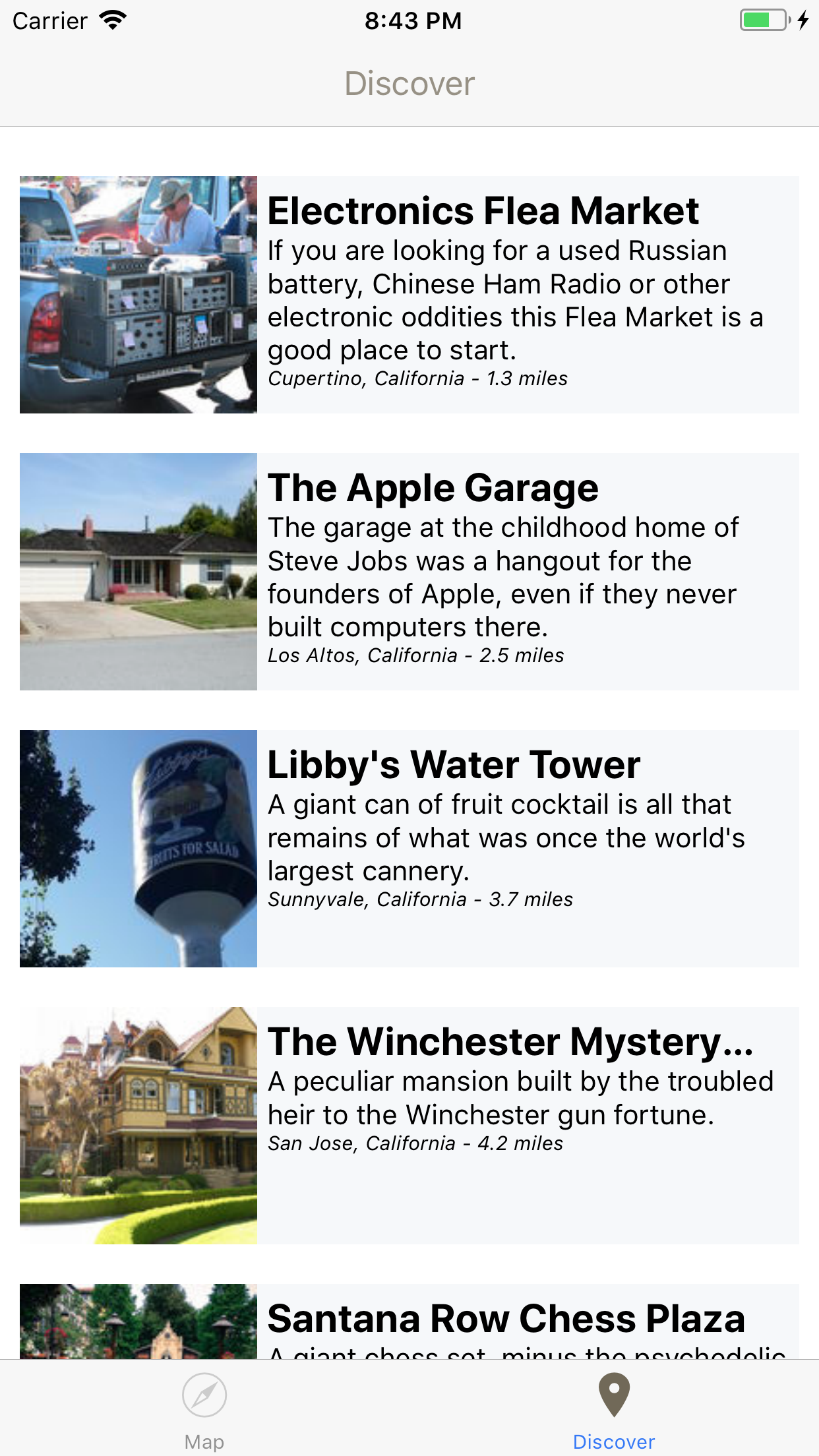Open the Electronics Flea Market card
This screenshot has height=1456, width=819.
pyautogui.click(x=409, y=295)
